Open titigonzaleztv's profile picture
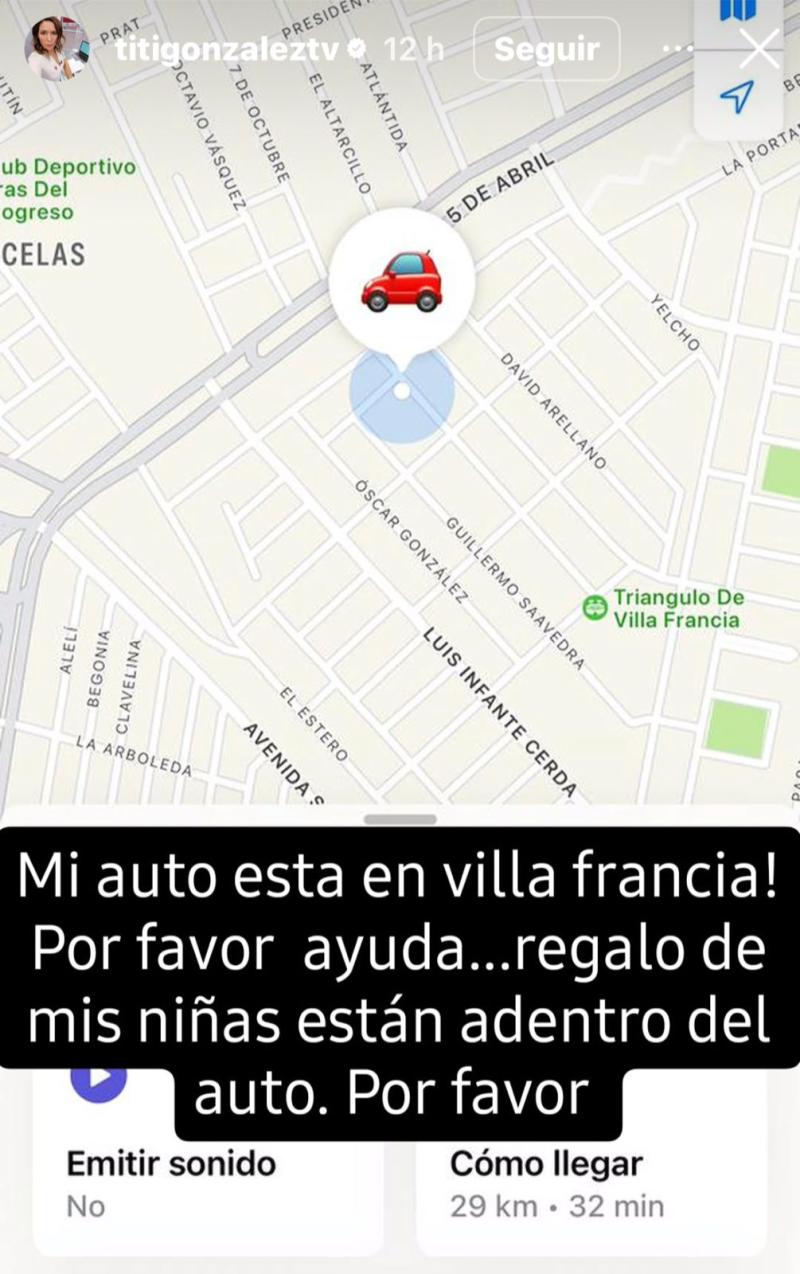The width and height of the screenshot is (800, 1274). coord(57,49)
